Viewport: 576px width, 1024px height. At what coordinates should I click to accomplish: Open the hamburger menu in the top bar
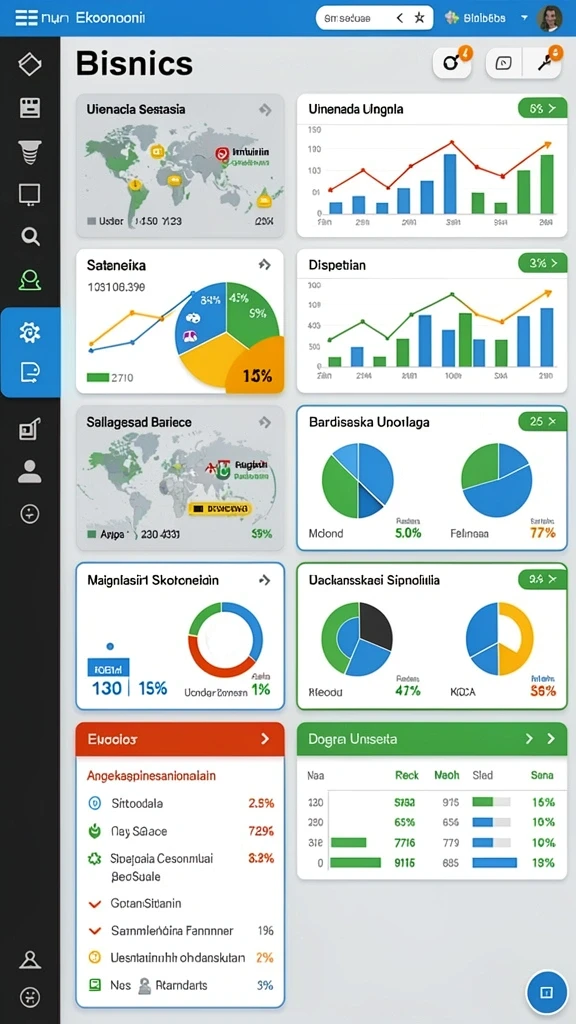[x=26, y=18]
